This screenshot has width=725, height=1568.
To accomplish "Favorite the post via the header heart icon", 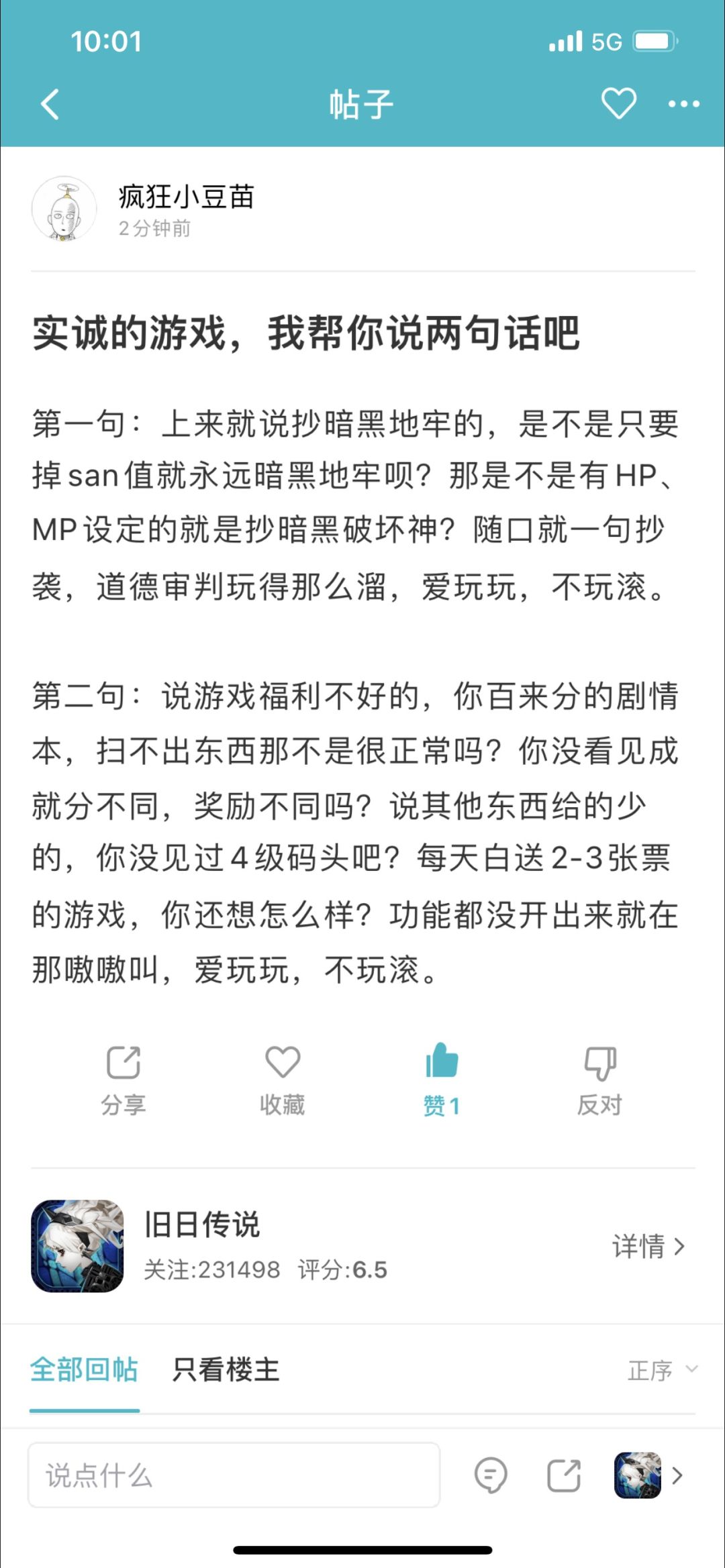I will 618,103.
